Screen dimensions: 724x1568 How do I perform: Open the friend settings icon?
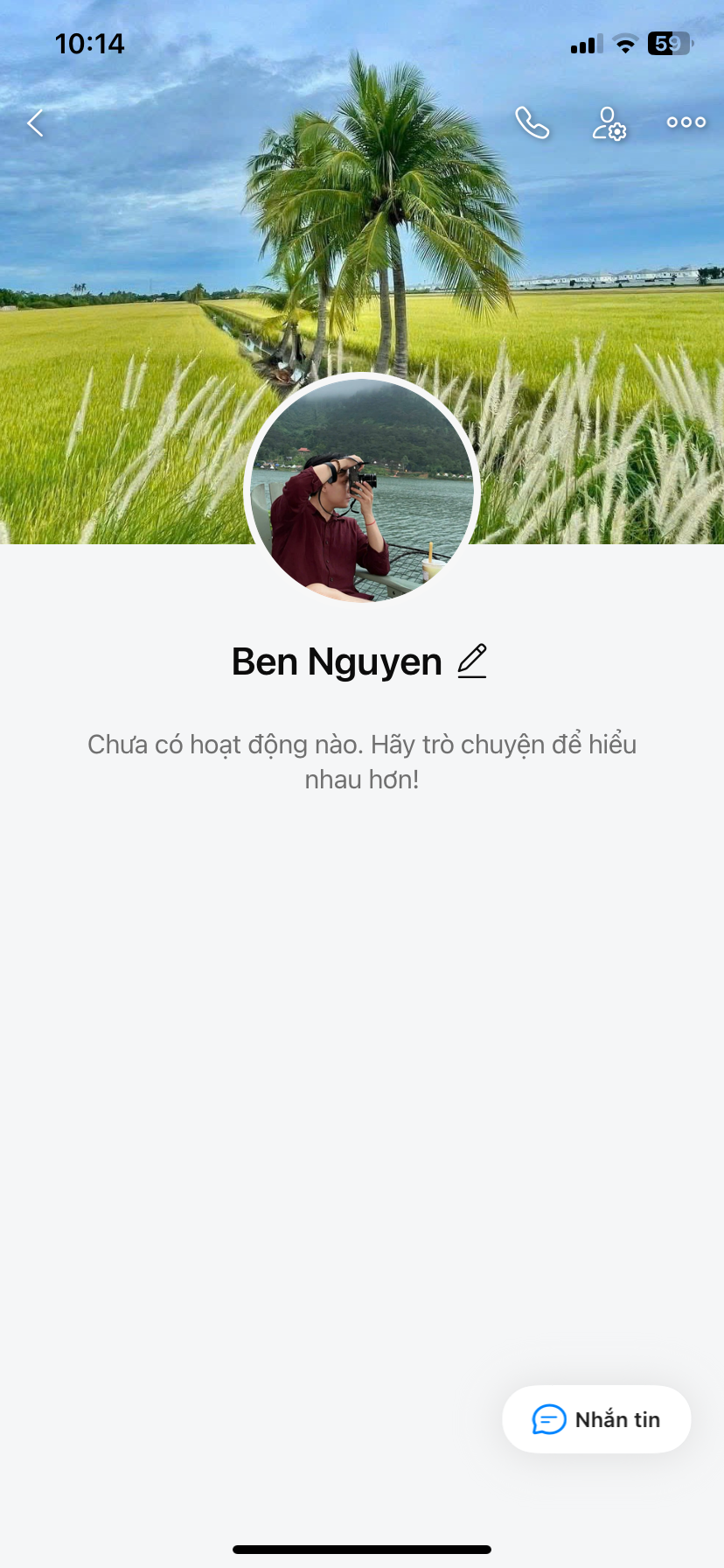click(609, 123)
